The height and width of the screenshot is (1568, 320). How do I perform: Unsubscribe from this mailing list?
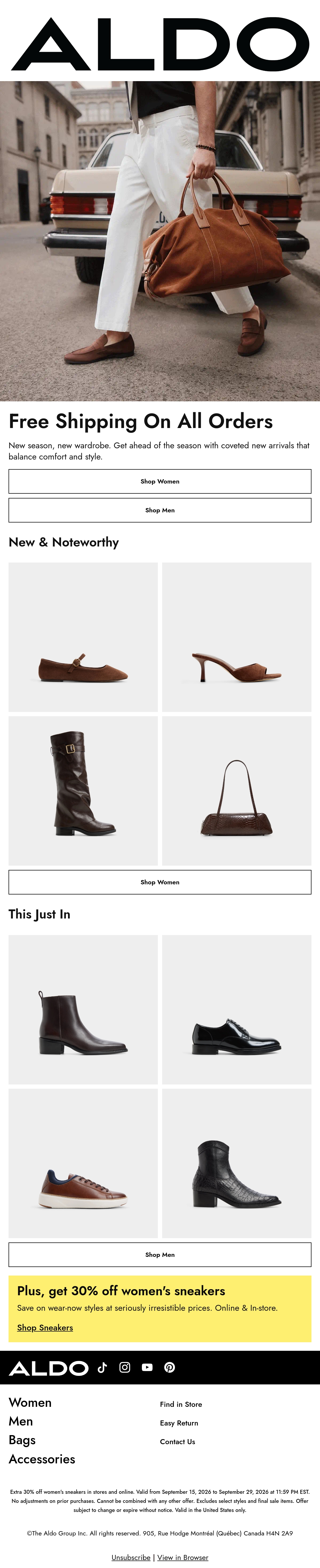click(131, 1557)
